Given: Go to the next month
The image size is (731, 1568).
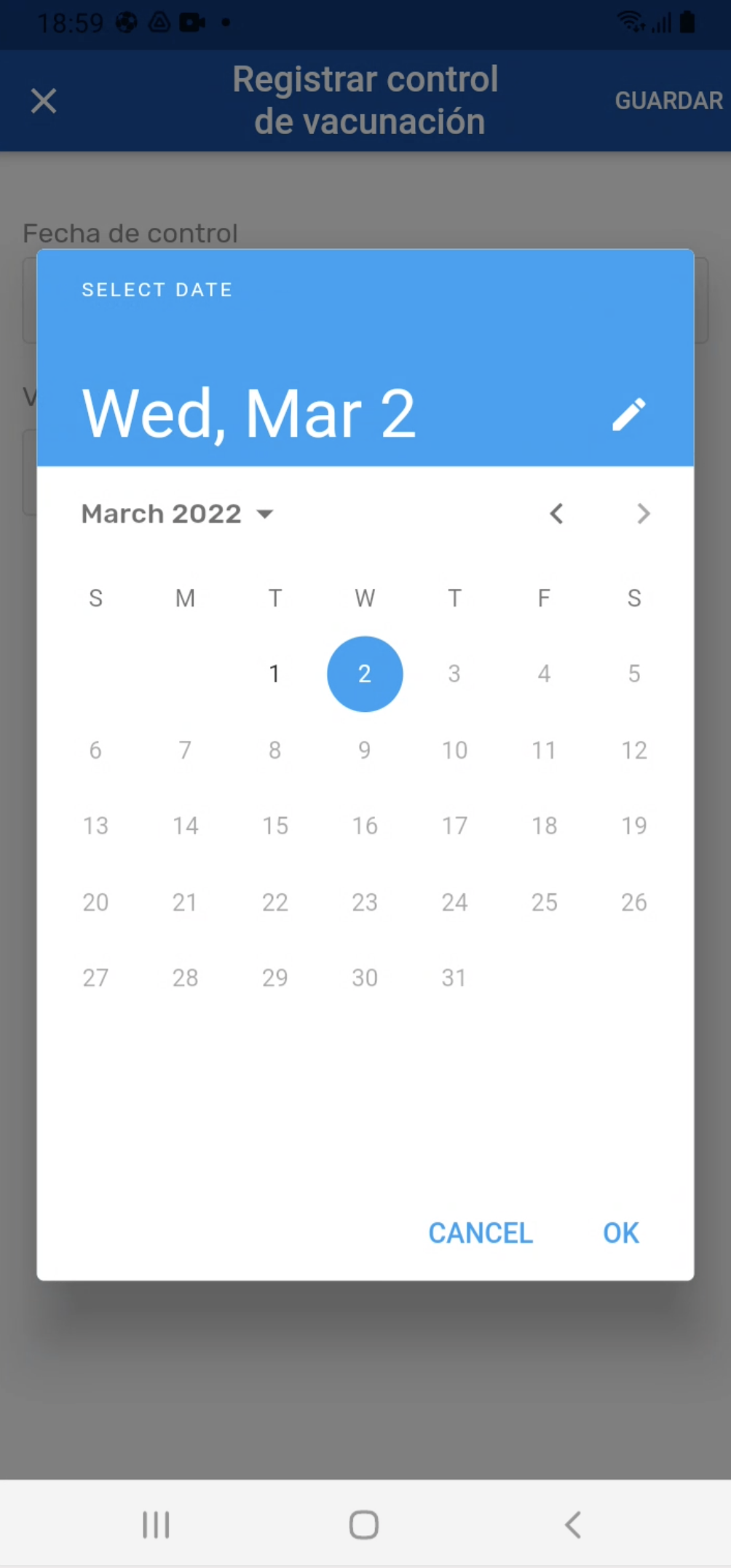Looking at the screenshot, I should pos(643,514).
